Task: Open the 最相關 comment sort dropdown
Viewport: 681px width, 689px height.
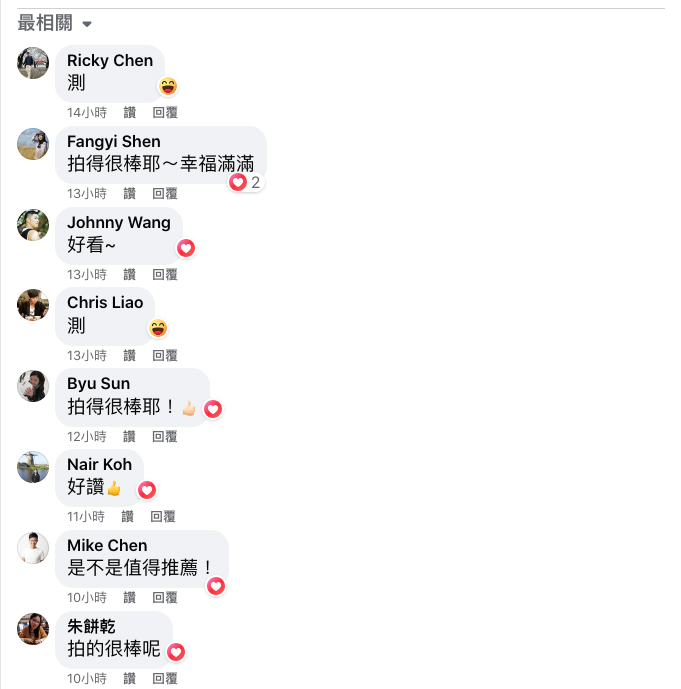Action: pos(55,24)
